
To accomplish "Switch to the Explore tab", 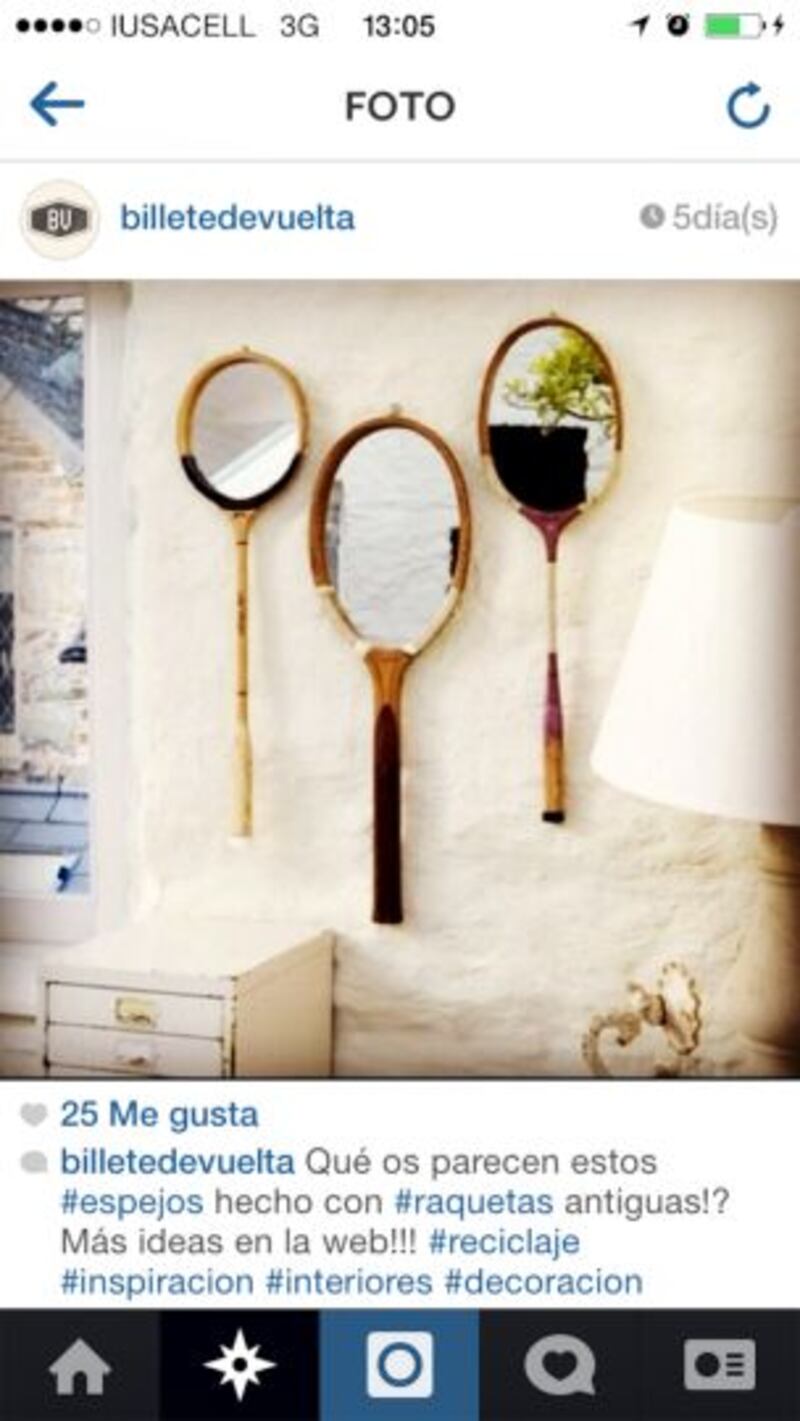I will point(240,1366).
